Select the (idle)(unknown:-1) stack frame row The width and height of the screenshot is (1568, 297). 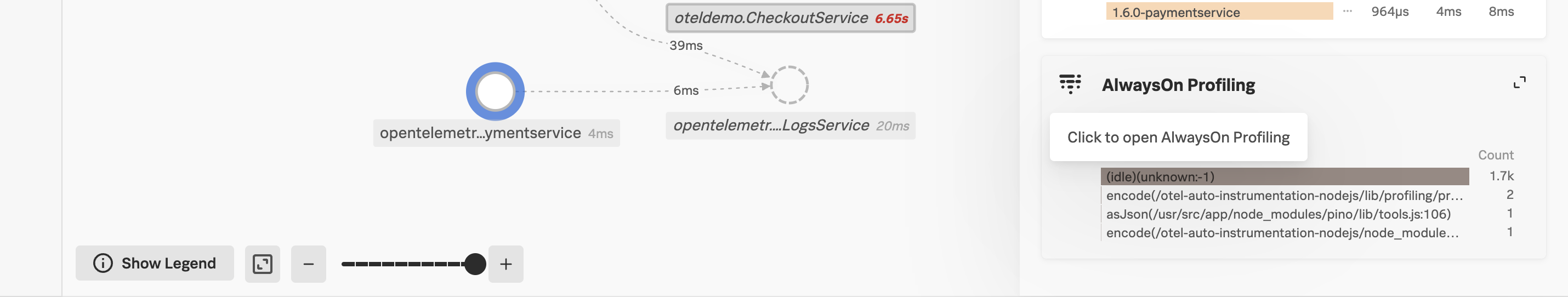(1285, 176)
